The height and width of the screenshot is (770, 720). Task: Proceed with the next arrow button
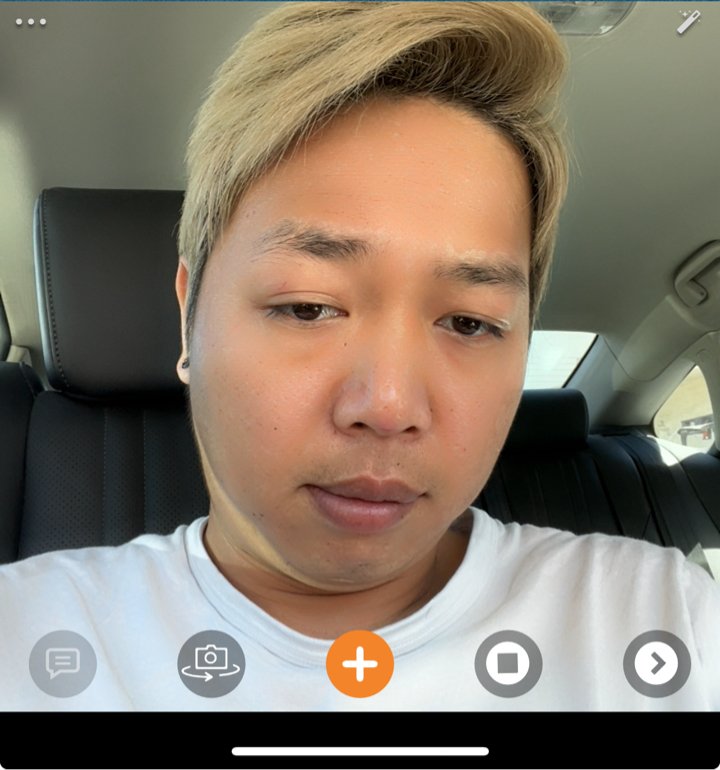[x=656, y=663]
